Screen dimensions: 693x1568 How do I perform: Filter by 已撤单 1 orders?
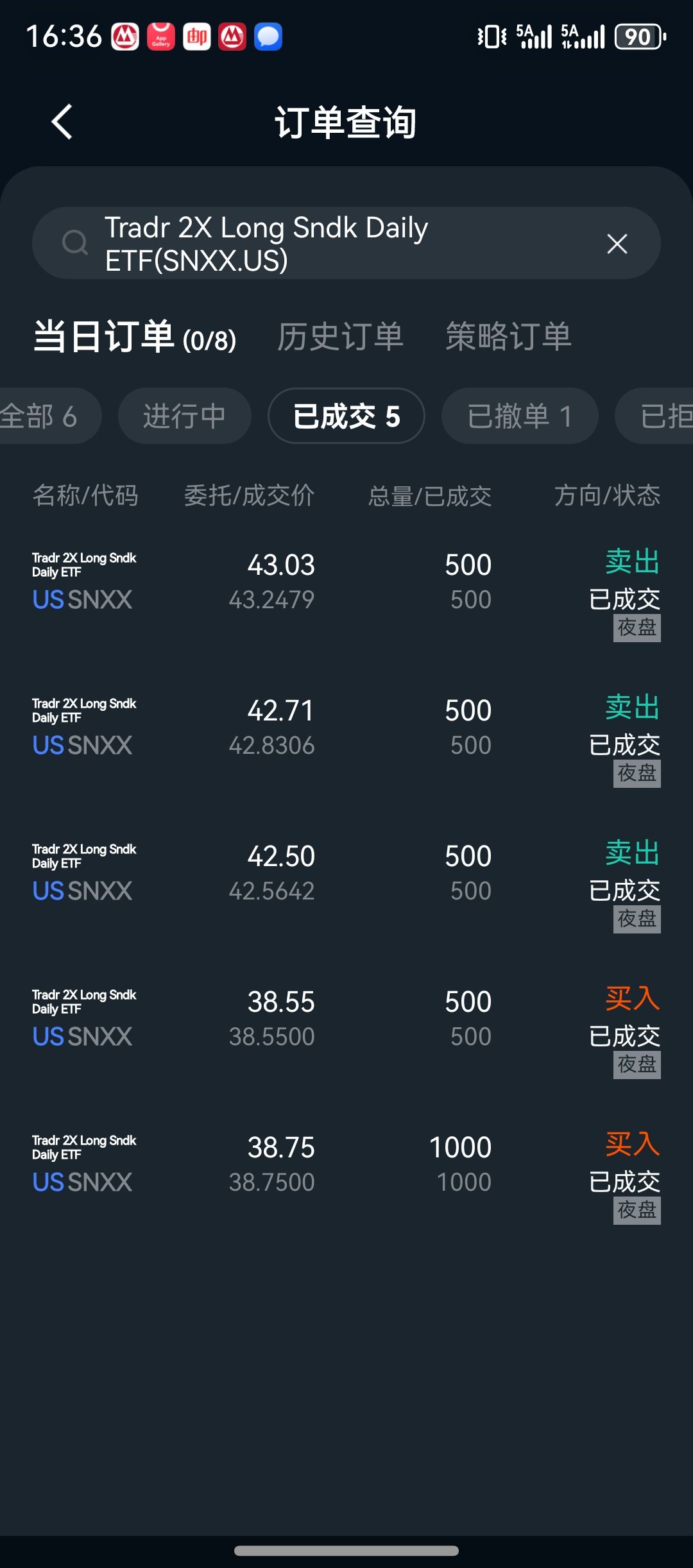pos(520,416)
